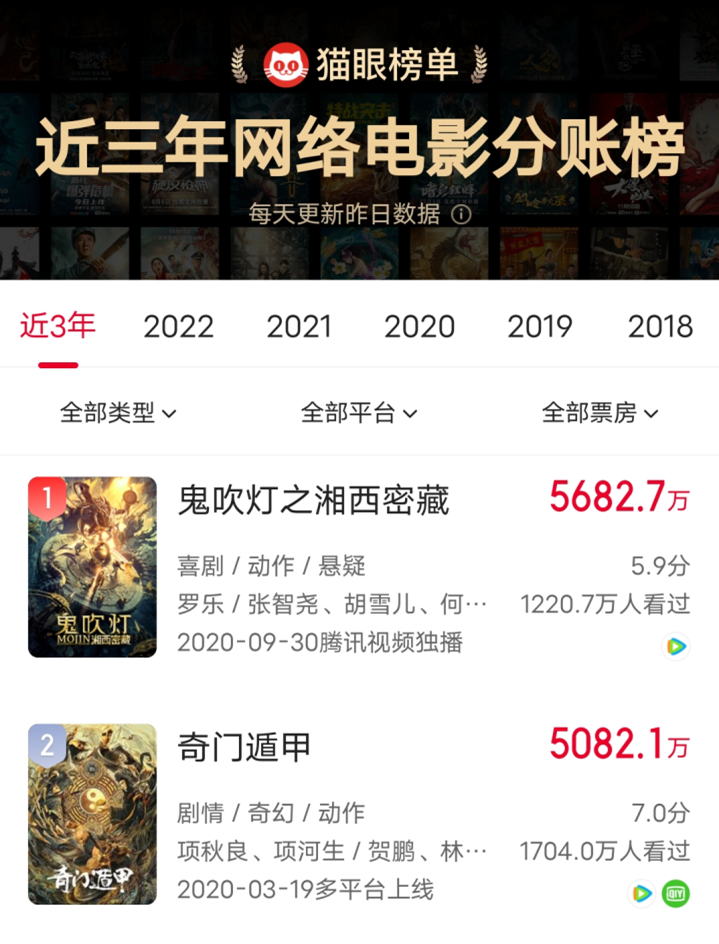The image size is (719, 944).
Task: Switch to the 近3年 tab
Action: pyautogui.click(x=58, y=327)
